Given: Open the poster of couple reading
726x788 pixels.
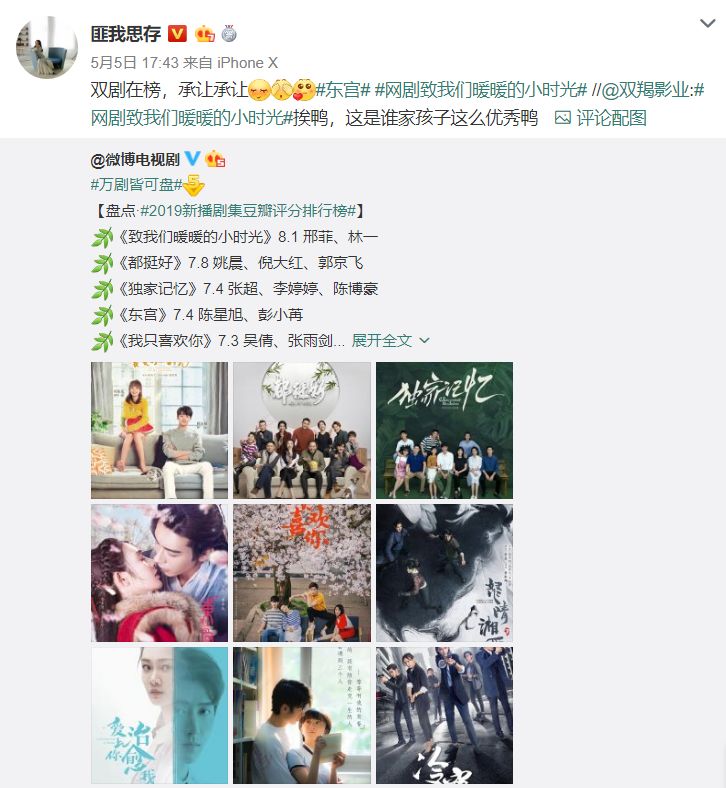Looking at the screenshot, I should pos(302,716).
